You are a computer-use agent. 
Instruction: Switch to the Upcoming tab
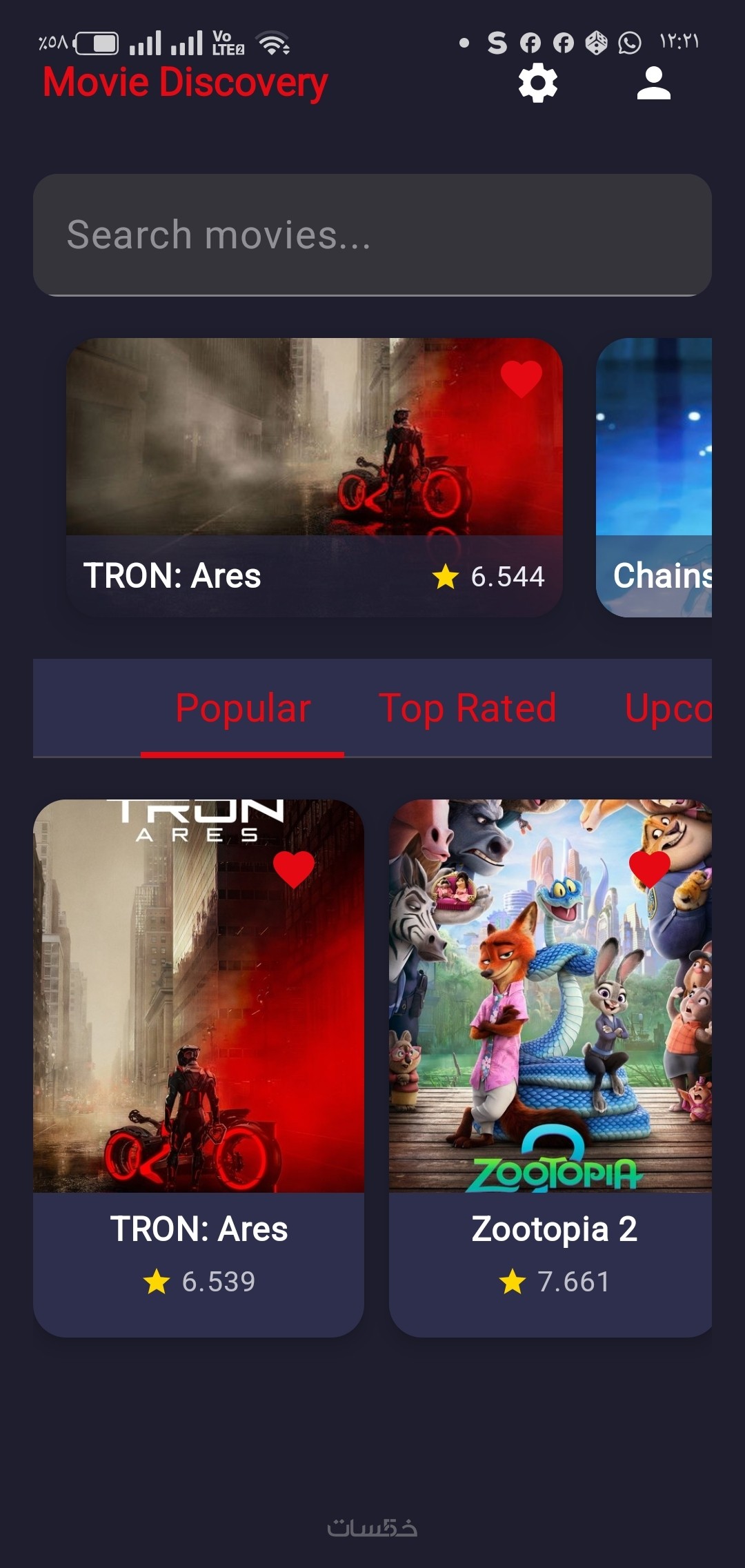pyautogui.click(x=667, y=708)
